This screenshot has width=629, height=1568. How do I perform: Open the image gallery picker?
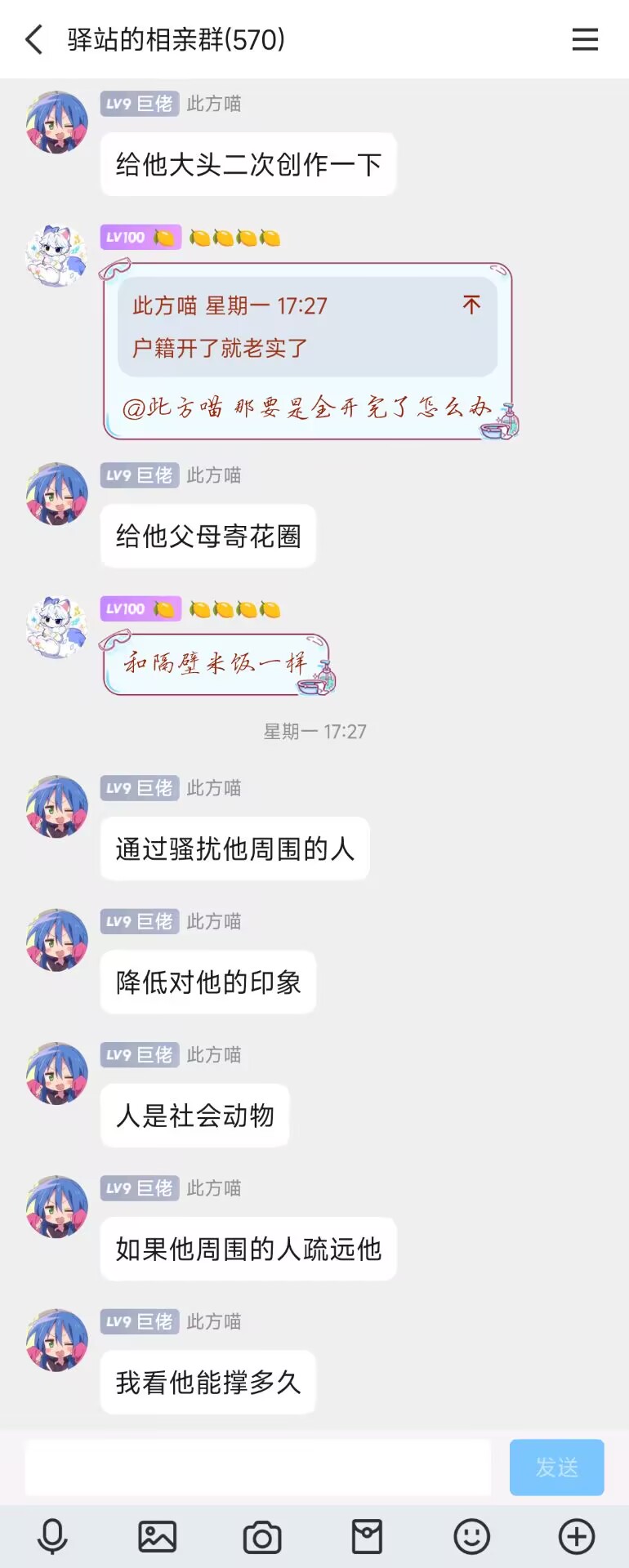click(x=157, y=1537)
